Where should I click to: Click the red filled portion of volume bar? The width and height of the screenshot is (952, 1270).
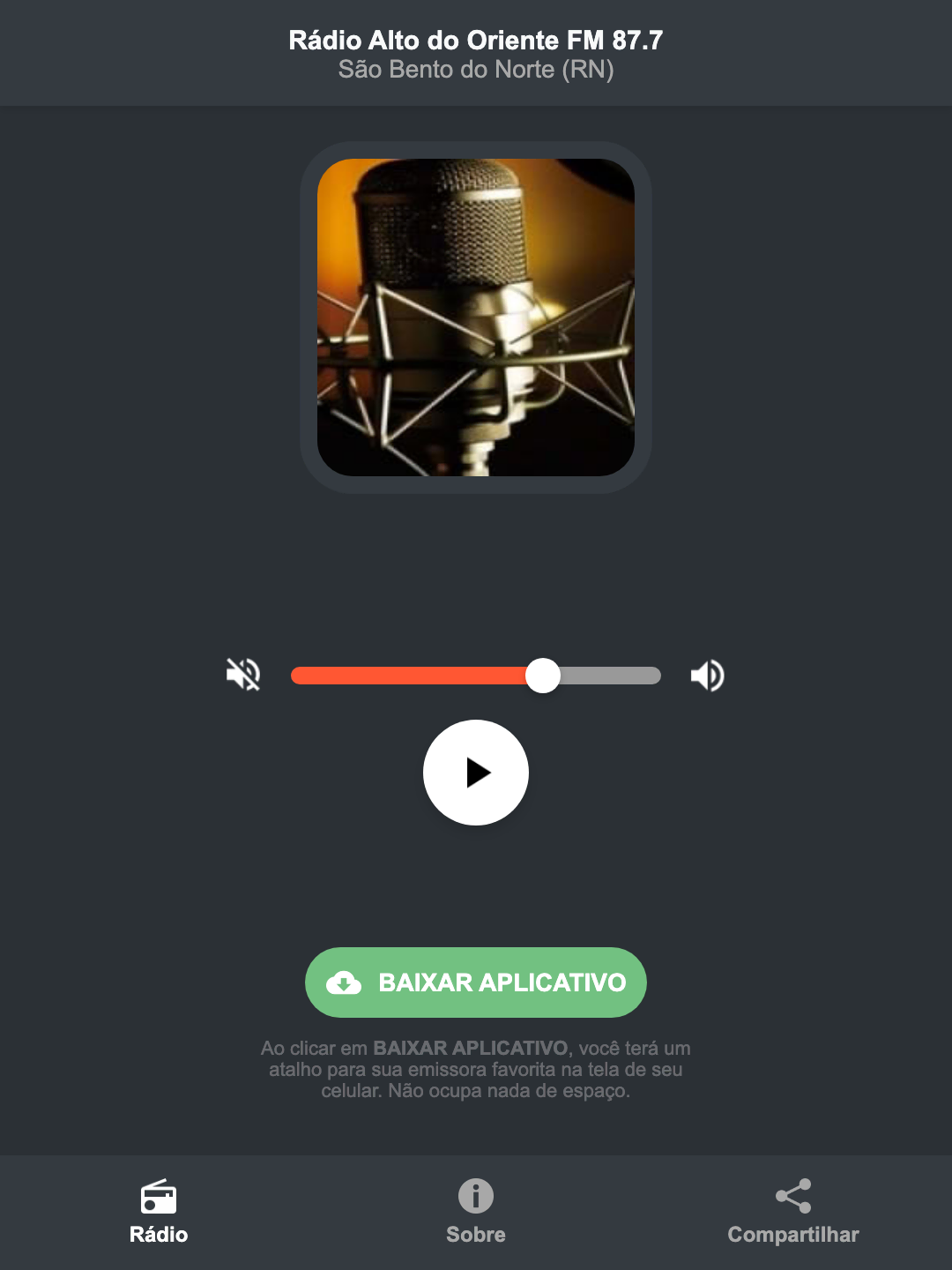tap(405, 675)
